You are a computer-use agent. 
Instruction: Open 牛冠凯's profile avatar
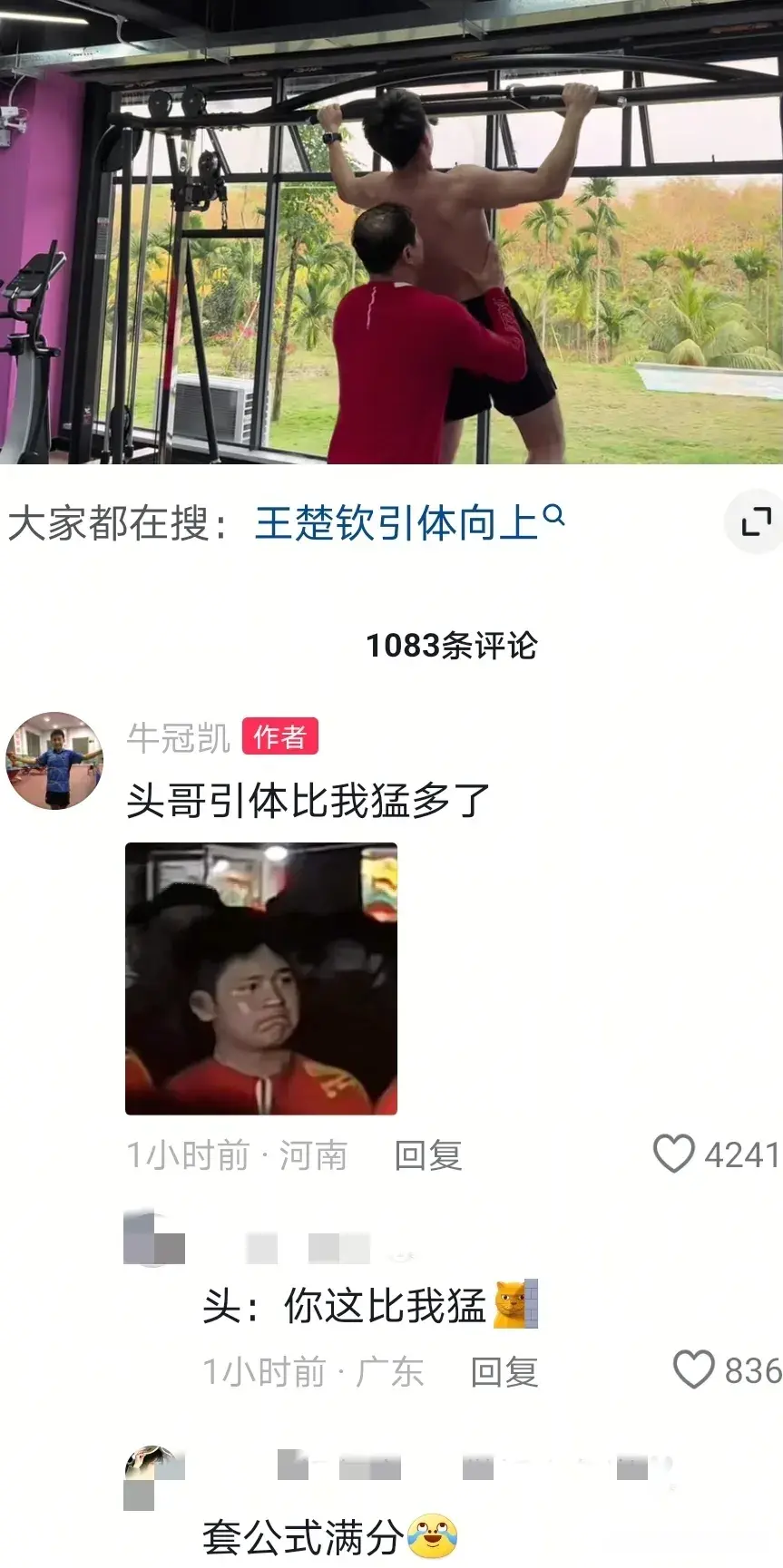click(x=54, y=760)
